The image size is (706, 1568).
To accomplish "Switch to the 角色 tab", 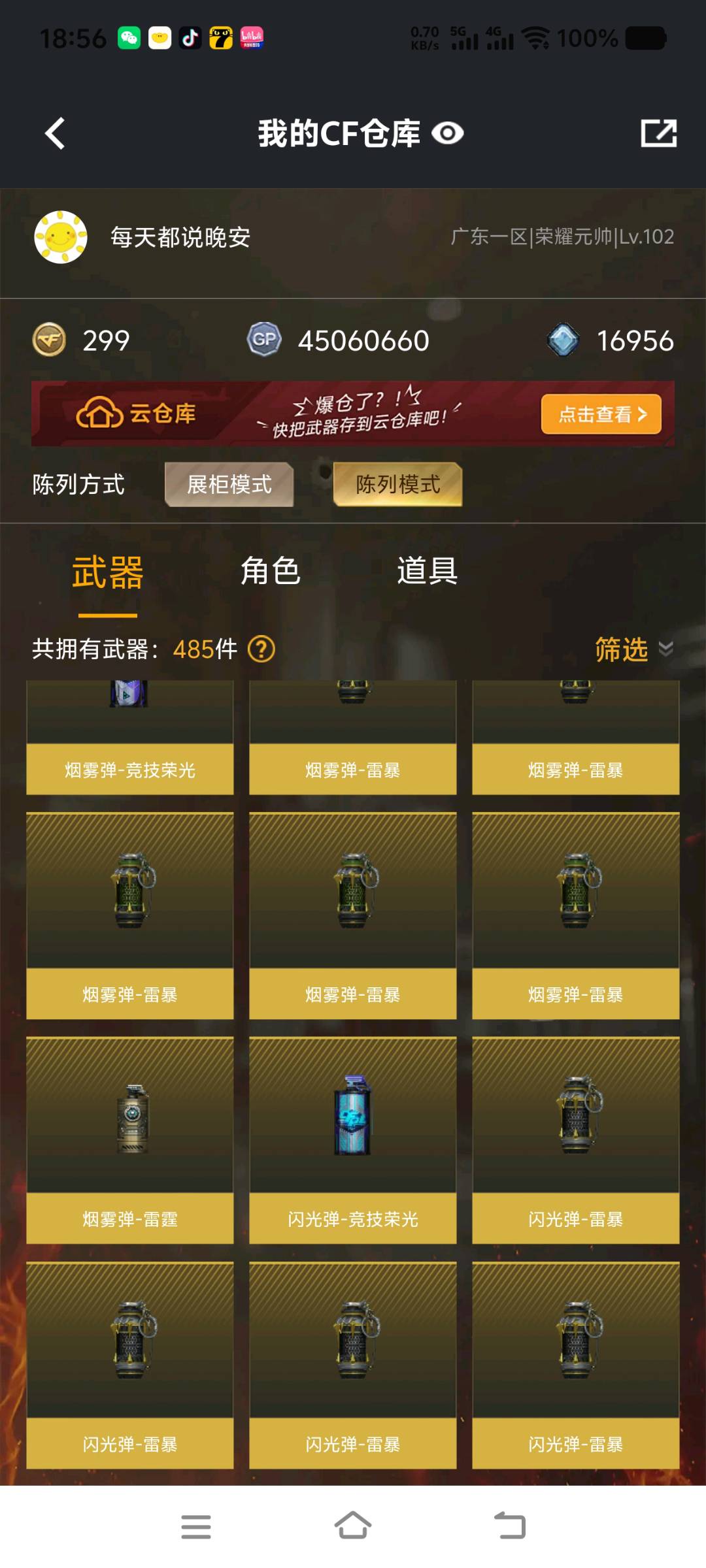I will [x=270, y=572].
